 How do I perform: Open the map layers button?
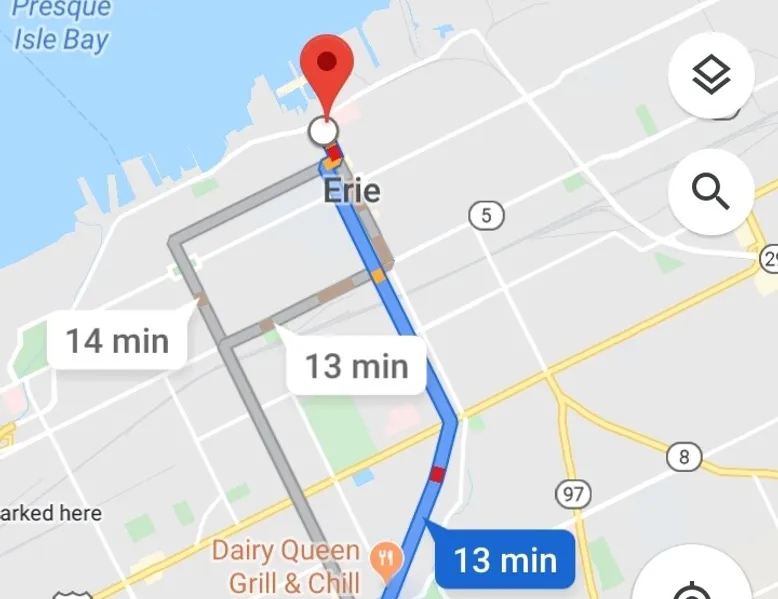711,76
